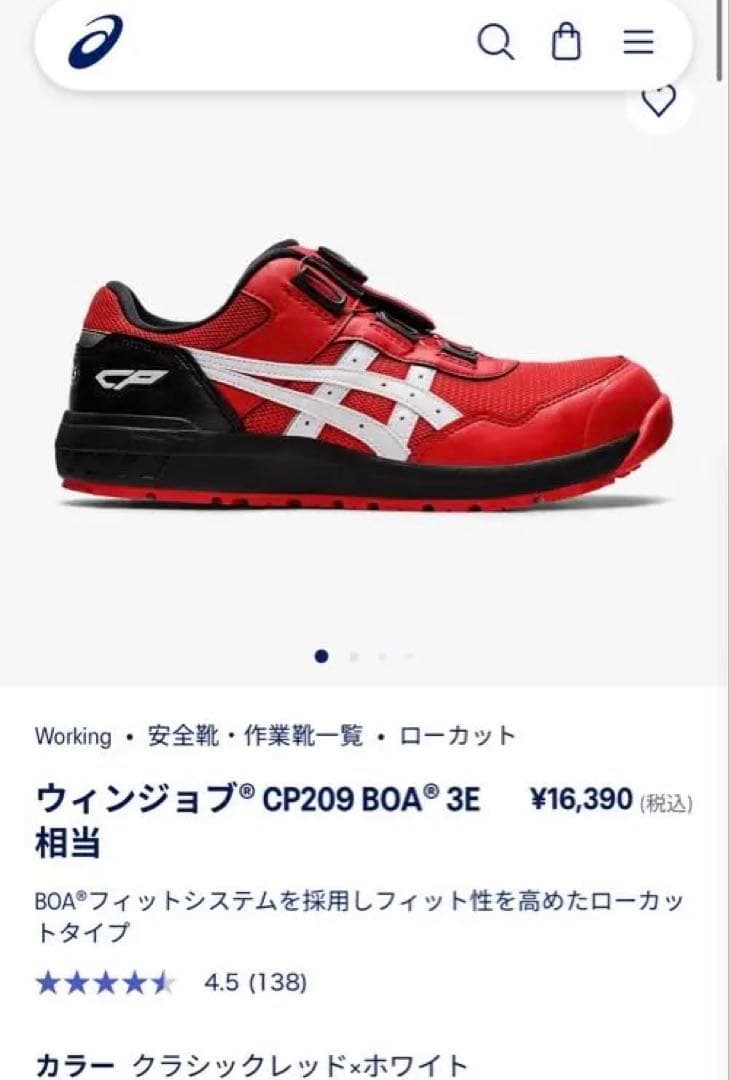
Task: Click the heart icon to favorite this shoe
Action: click(657, 101)
